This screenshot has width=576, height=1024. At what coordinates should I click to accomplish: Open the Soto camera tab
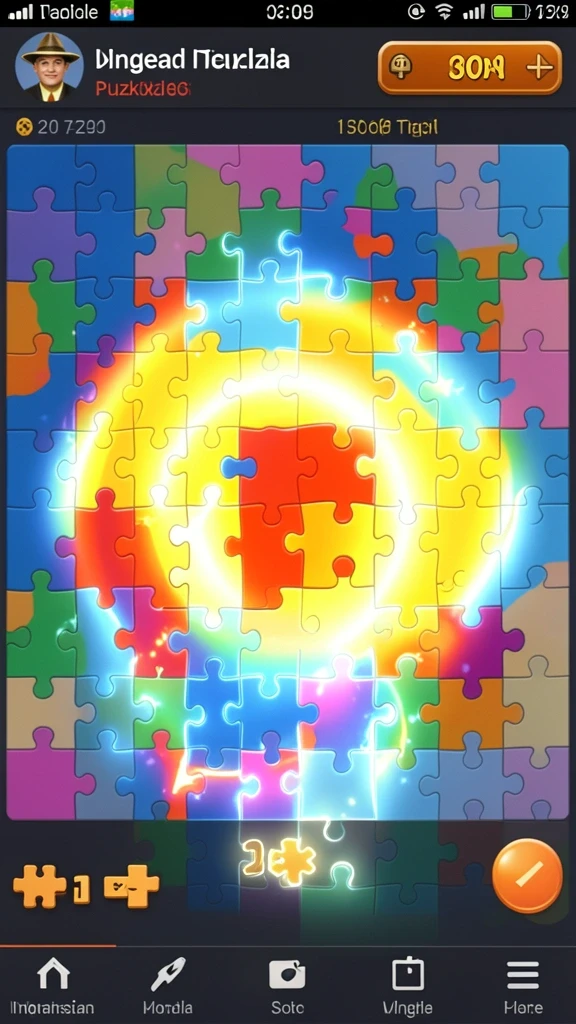[x=287, y=985]
